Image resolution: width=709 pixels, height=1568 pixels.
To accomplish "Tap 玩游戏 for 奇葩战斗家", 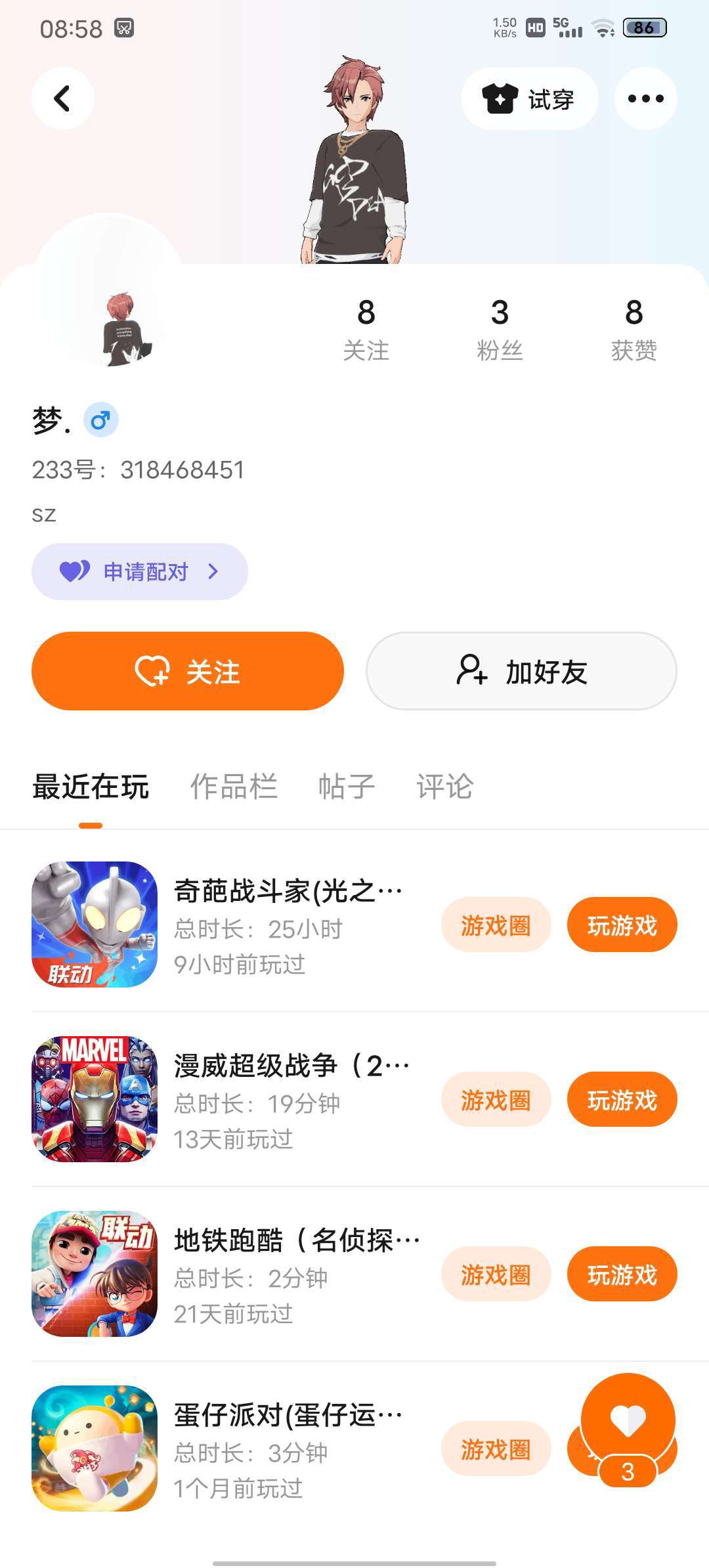I will coord(622,925).
